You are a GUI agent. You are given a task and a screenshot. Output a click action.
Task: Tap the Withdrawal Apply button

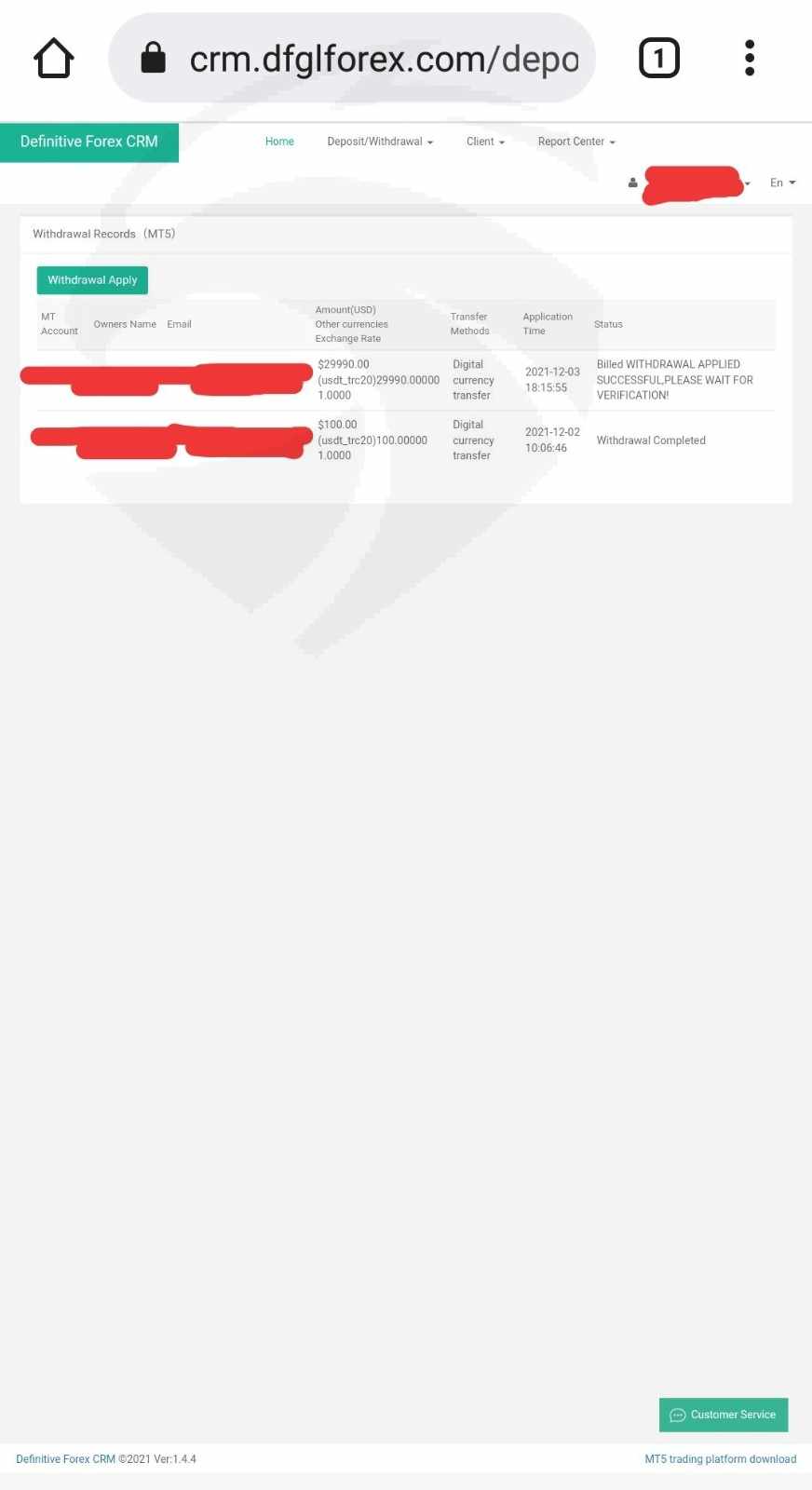point(92,280)
